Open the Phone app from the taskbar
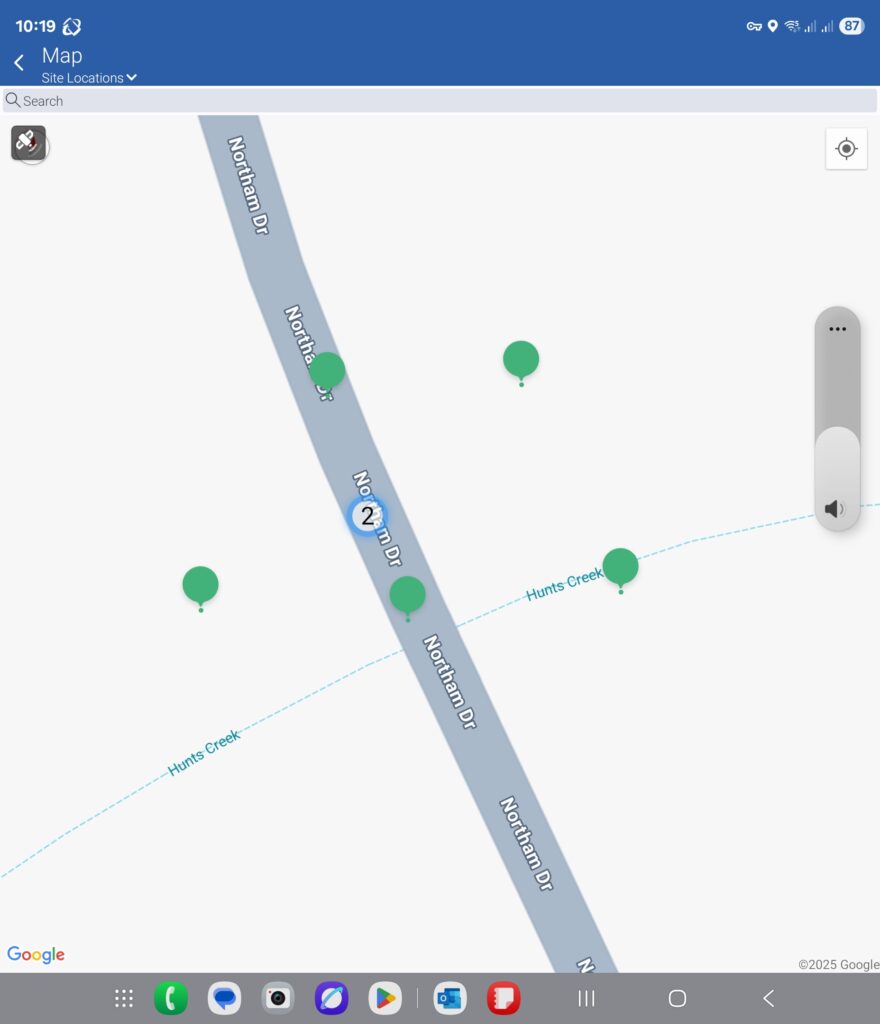 (171, 997)
